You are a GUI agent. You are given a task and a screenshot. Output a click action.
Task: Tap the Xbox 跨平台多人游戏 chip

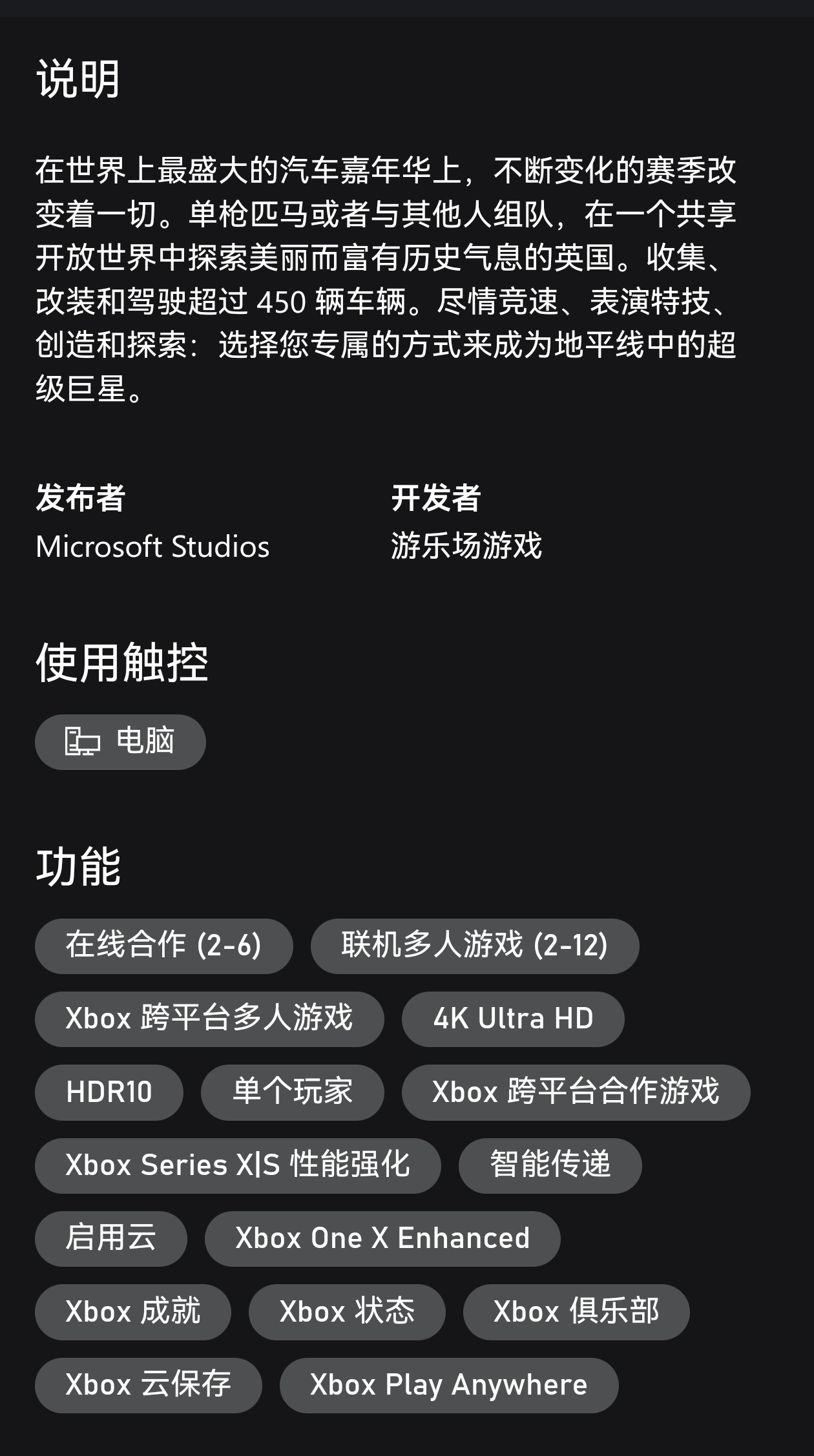pos(209,1019)
